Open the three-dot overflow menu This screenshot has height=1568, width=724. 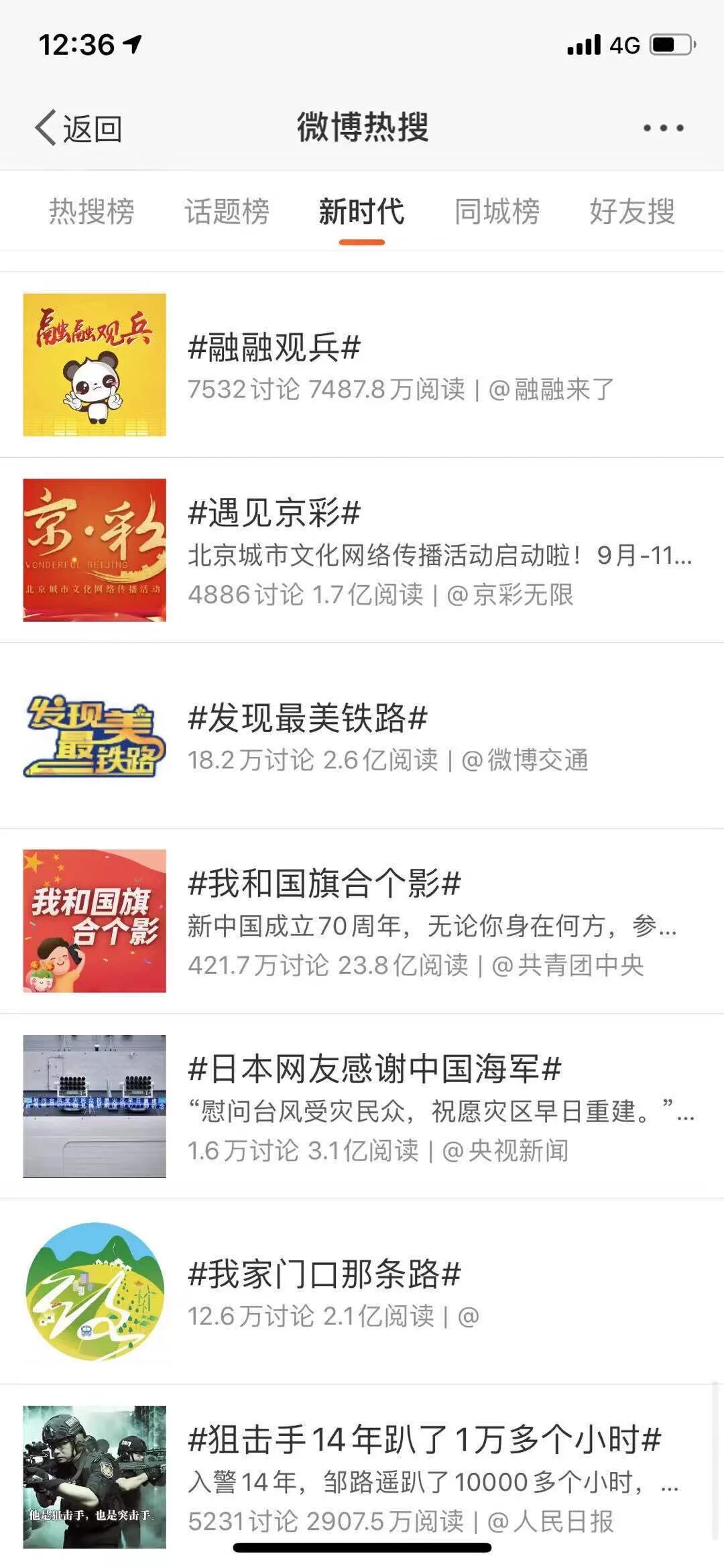pos(663,128)
